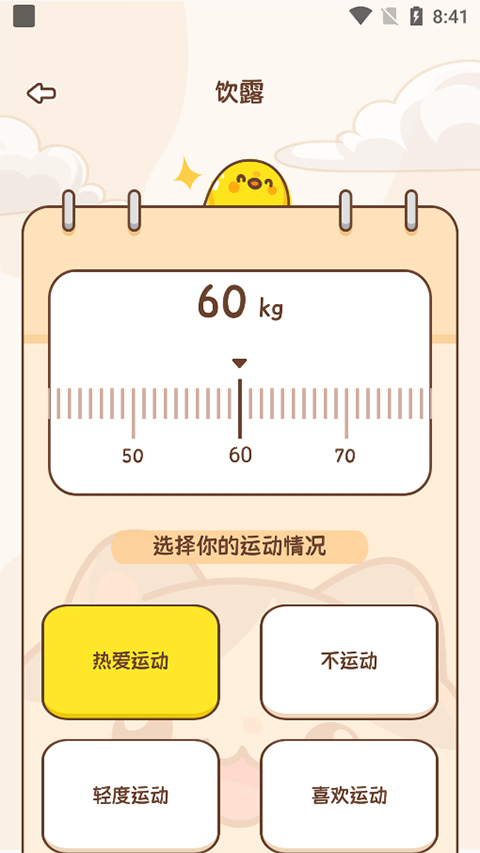Select the 热爱运动 exercise option
480x853 pixels.
(131, 662)
